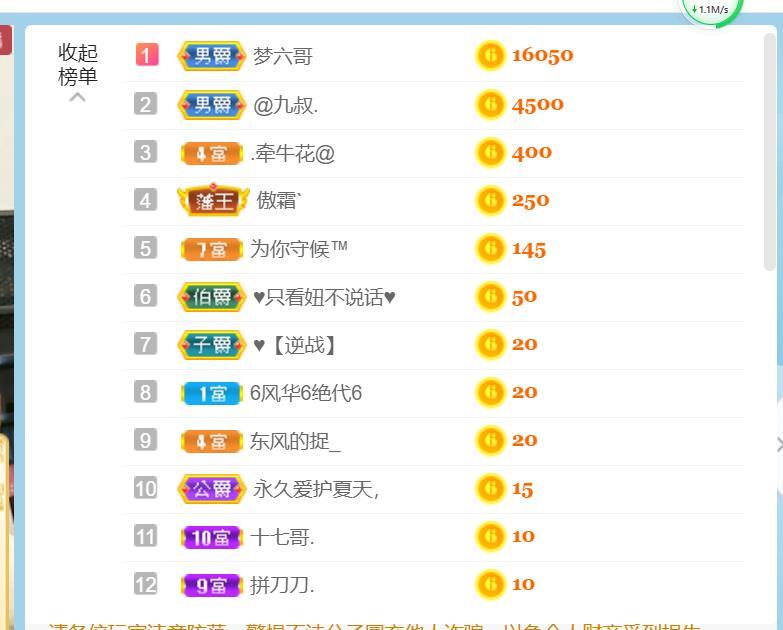Tap 永久爱护夏天, in the list
Image resolution: width=783 pixels, height=630 pixels.
[x=315, y=489]
